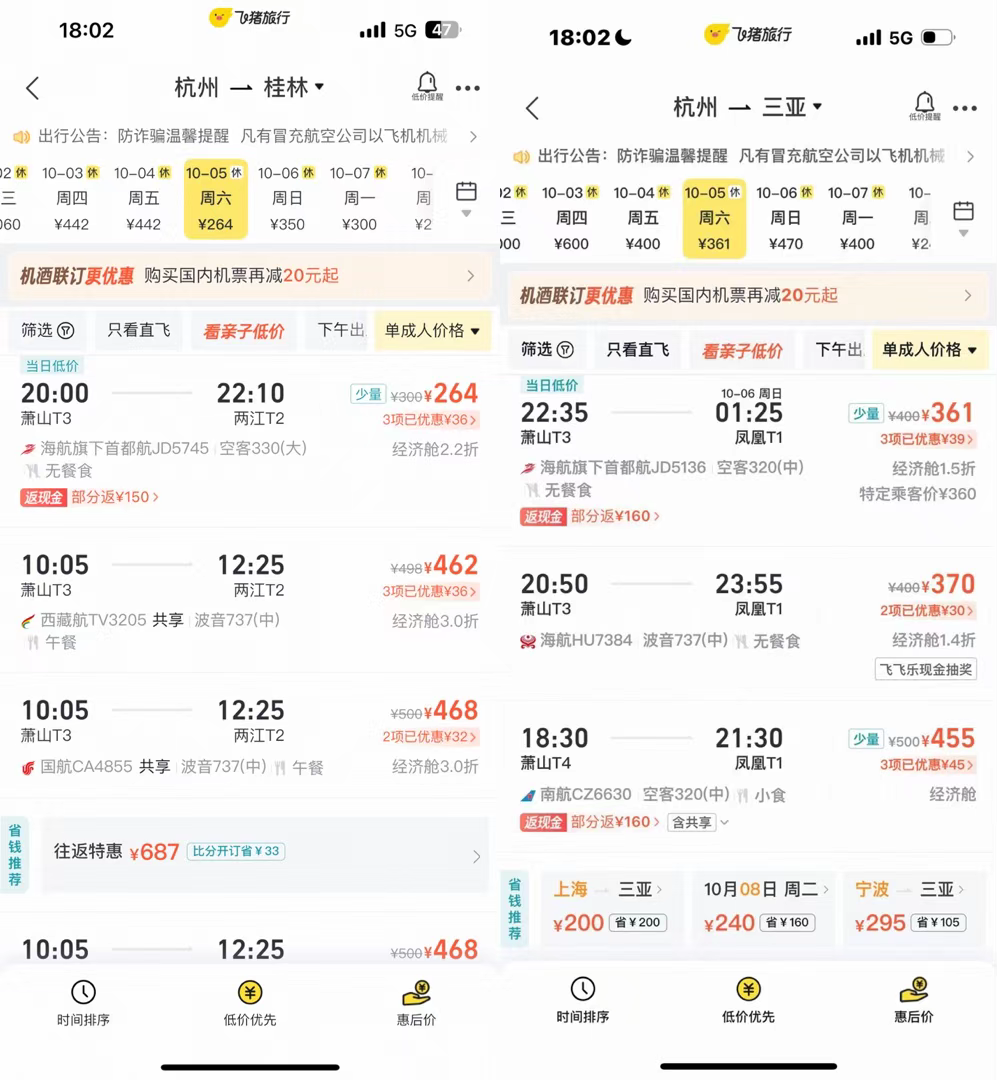The image size is (998, 1080).
Task: Select the 海航 HU7384 flight
Action: (748, 610)
